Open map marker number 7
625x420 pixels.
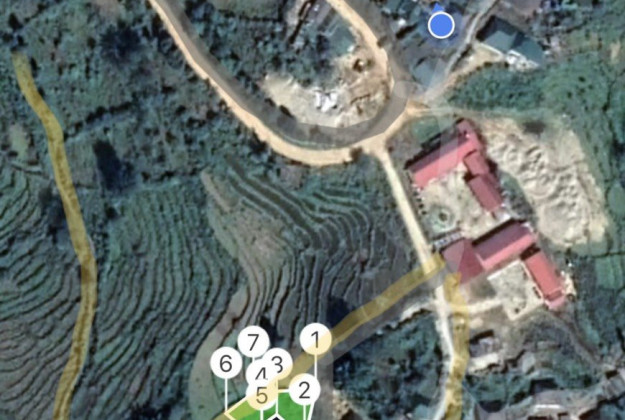coord(253,342)
